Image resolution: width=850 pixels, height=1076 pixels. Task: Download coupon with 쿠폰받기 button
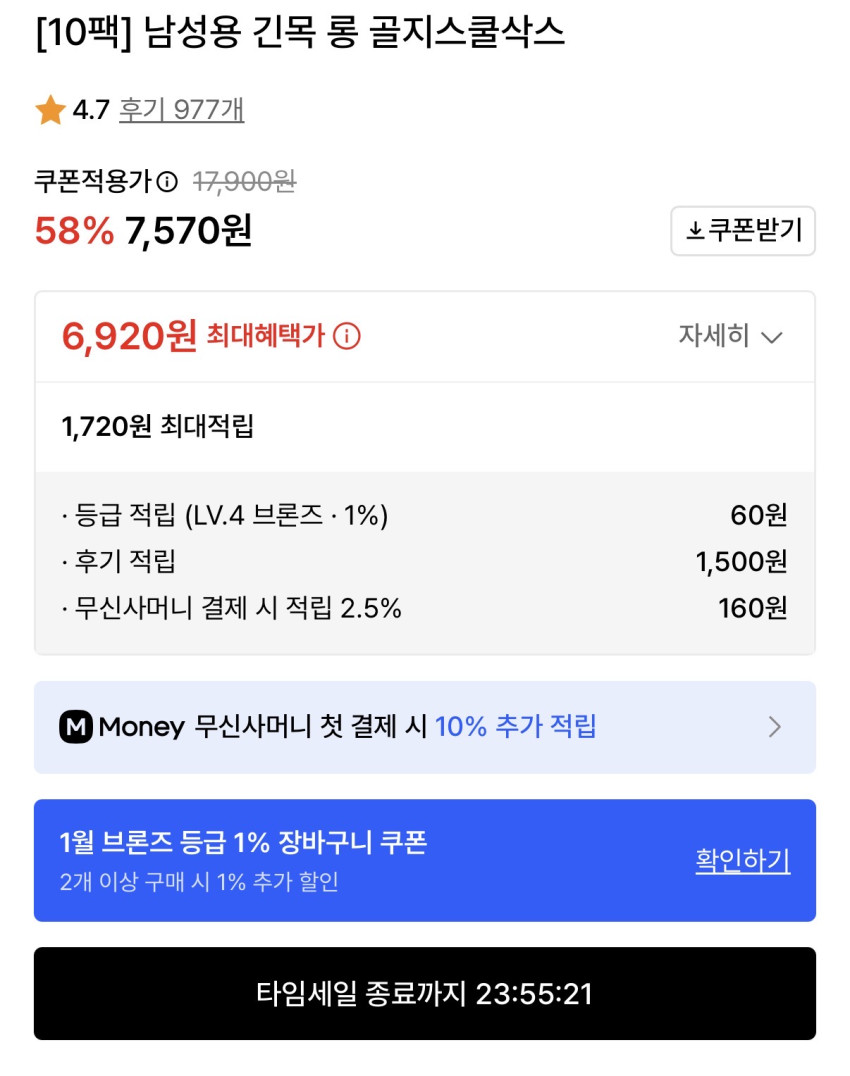[743, 231]
